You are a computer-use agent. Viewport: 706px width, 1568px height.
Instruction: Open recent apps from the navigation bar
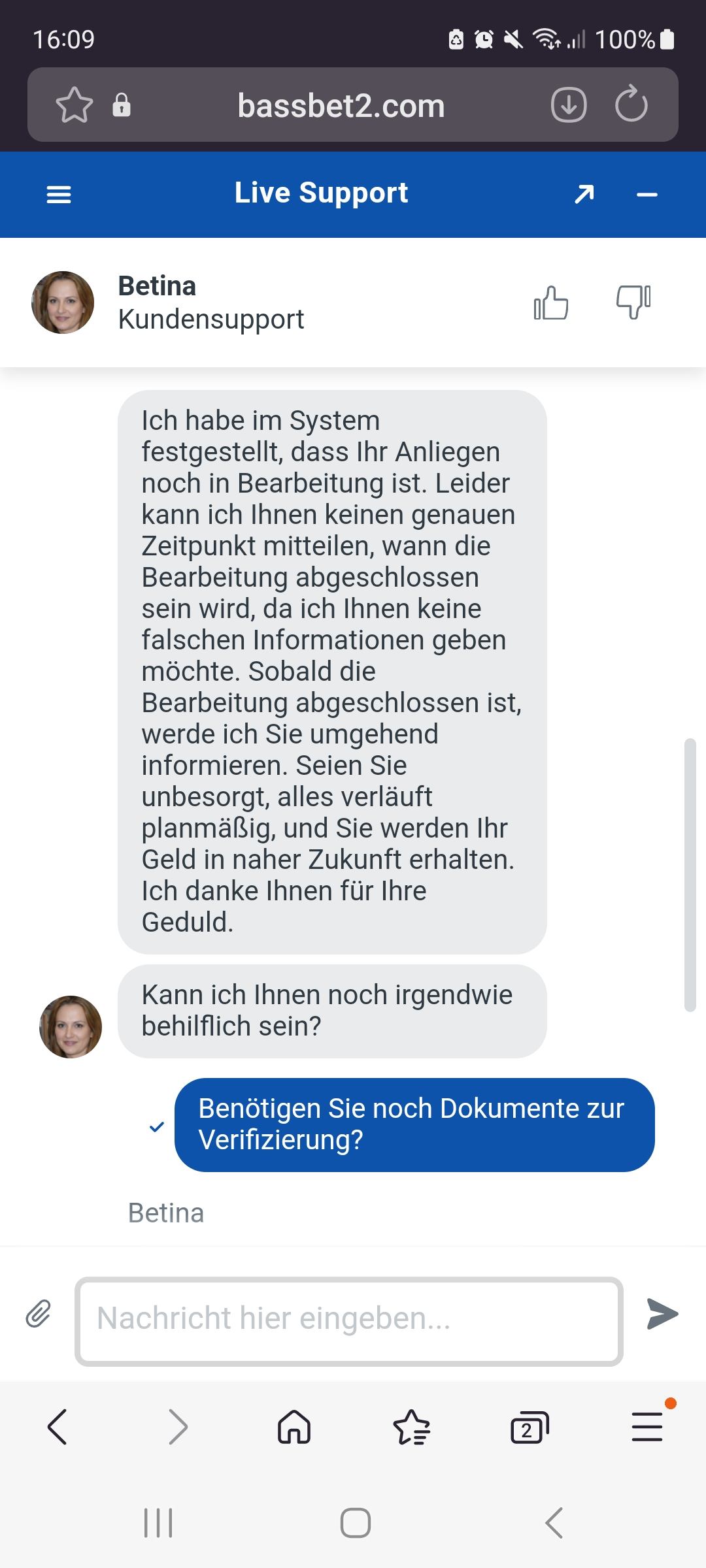(158, 1523)
